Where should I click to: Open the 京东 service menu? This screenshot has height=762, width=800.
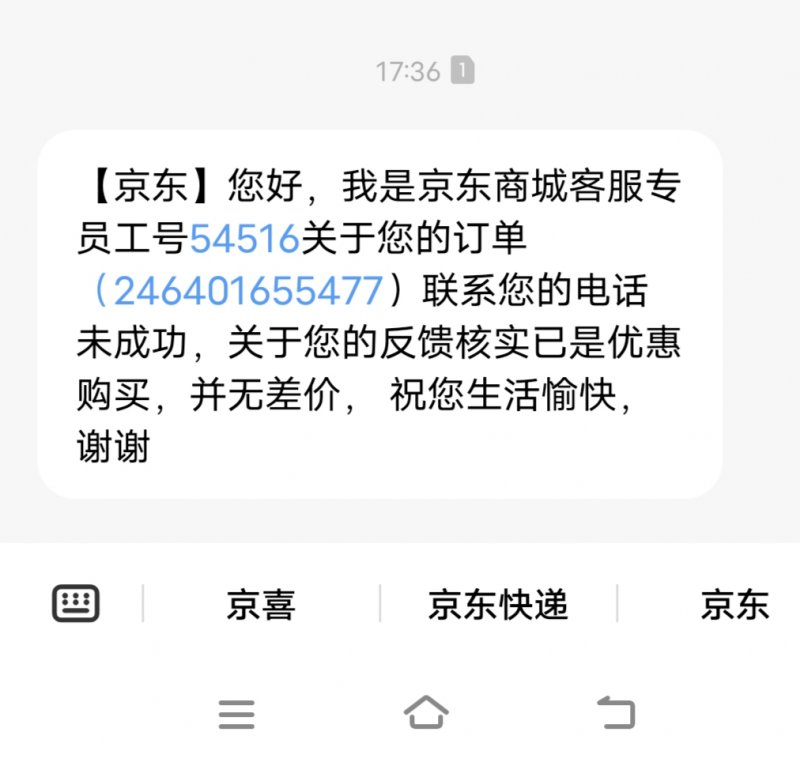point(735,605)
